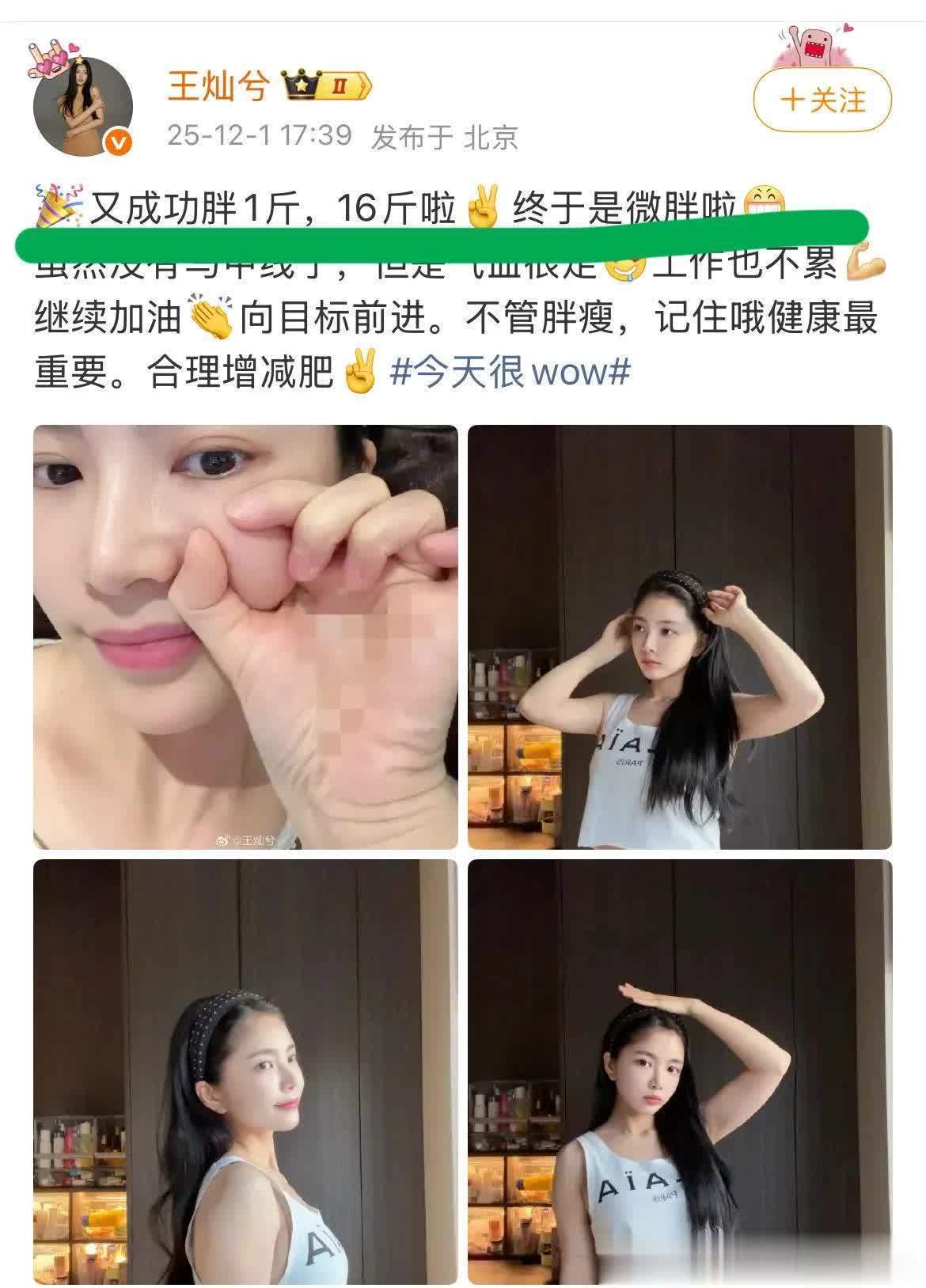Screen dimensions: 926x1288
Task: Enlarge the side-profile photo
Action: (245, 1070)
